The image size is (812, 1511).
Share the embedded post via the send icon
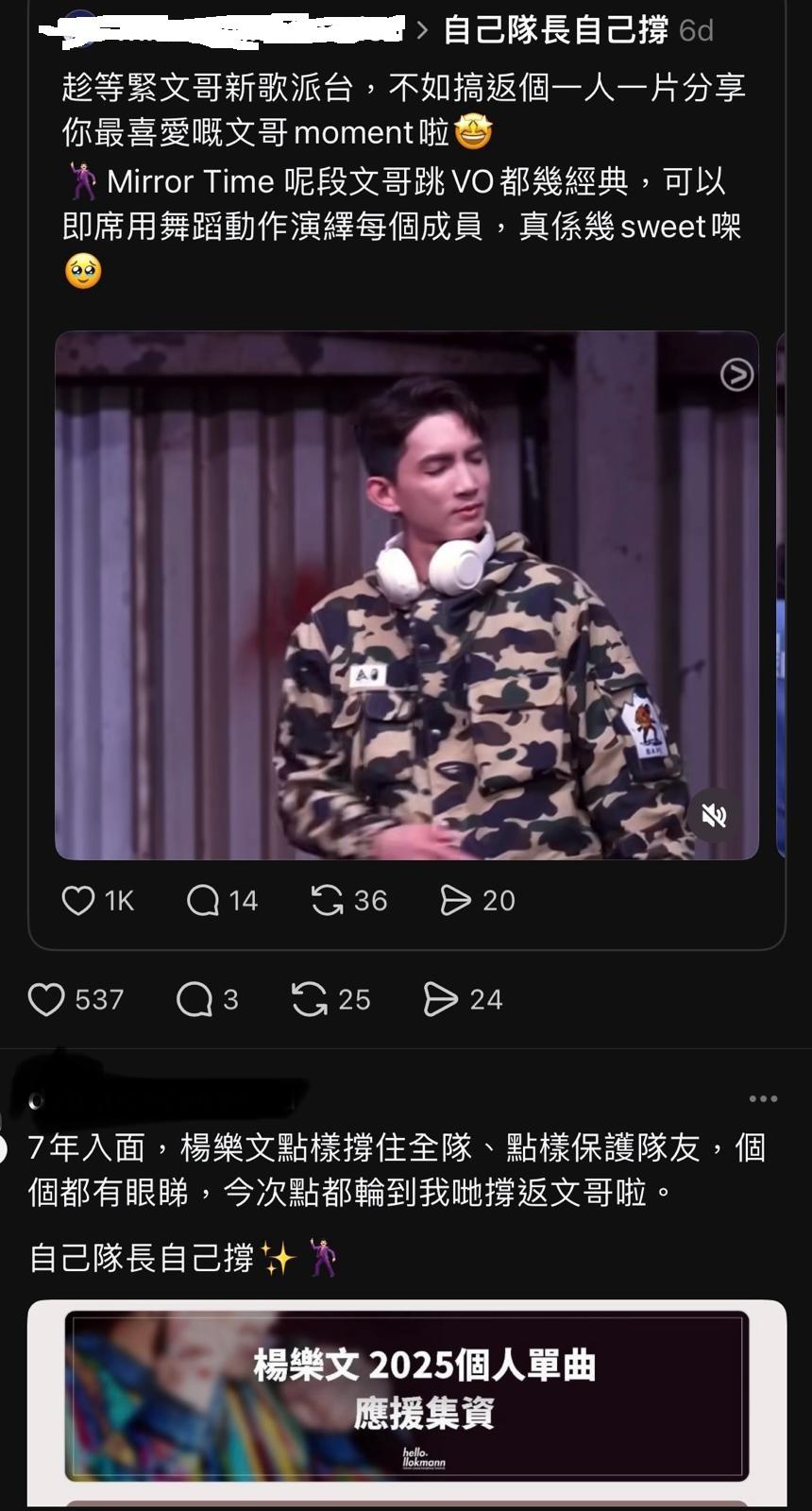pyautogui.click(x=456, y=901)
